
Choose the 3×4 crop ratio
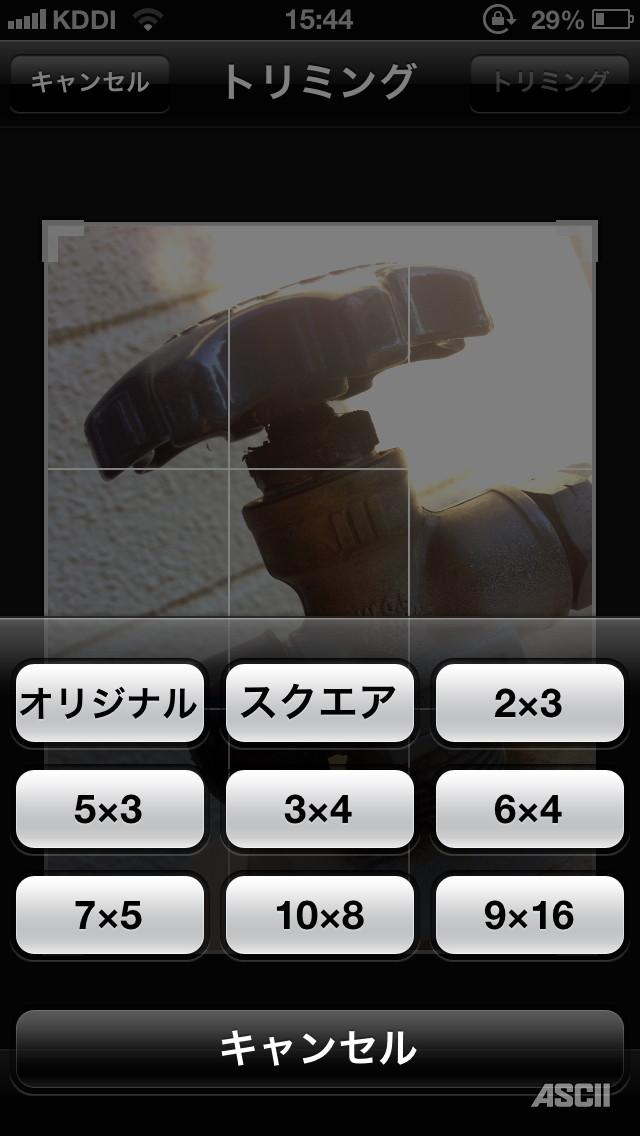click(320, 809)
